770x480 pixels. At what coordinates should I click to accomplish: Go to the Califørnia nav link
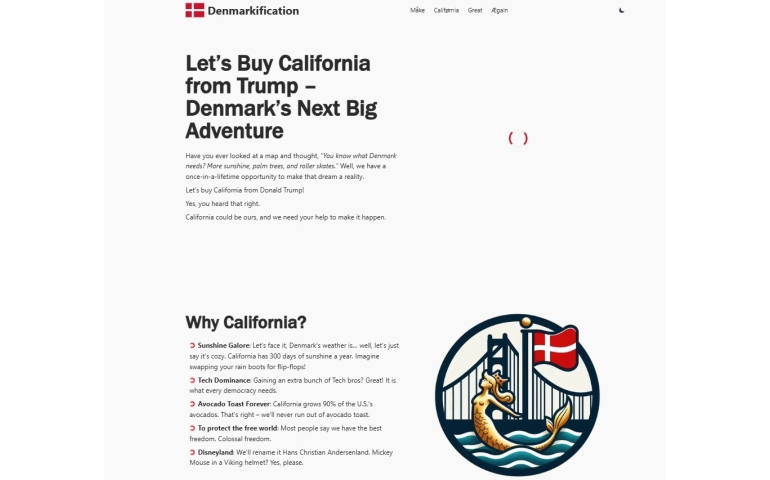point(446,10)
